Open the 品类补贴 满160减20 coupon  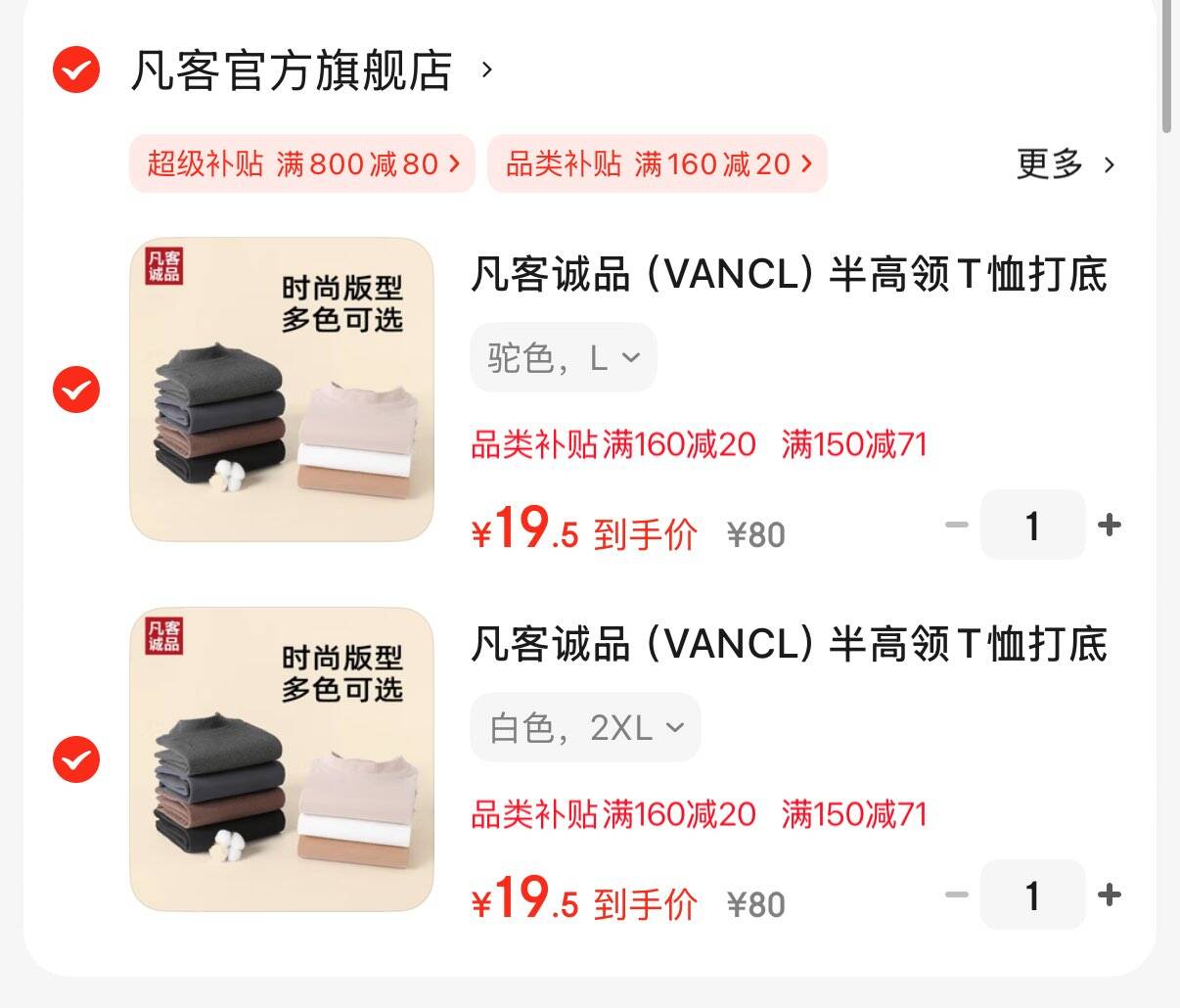point(658,163)
